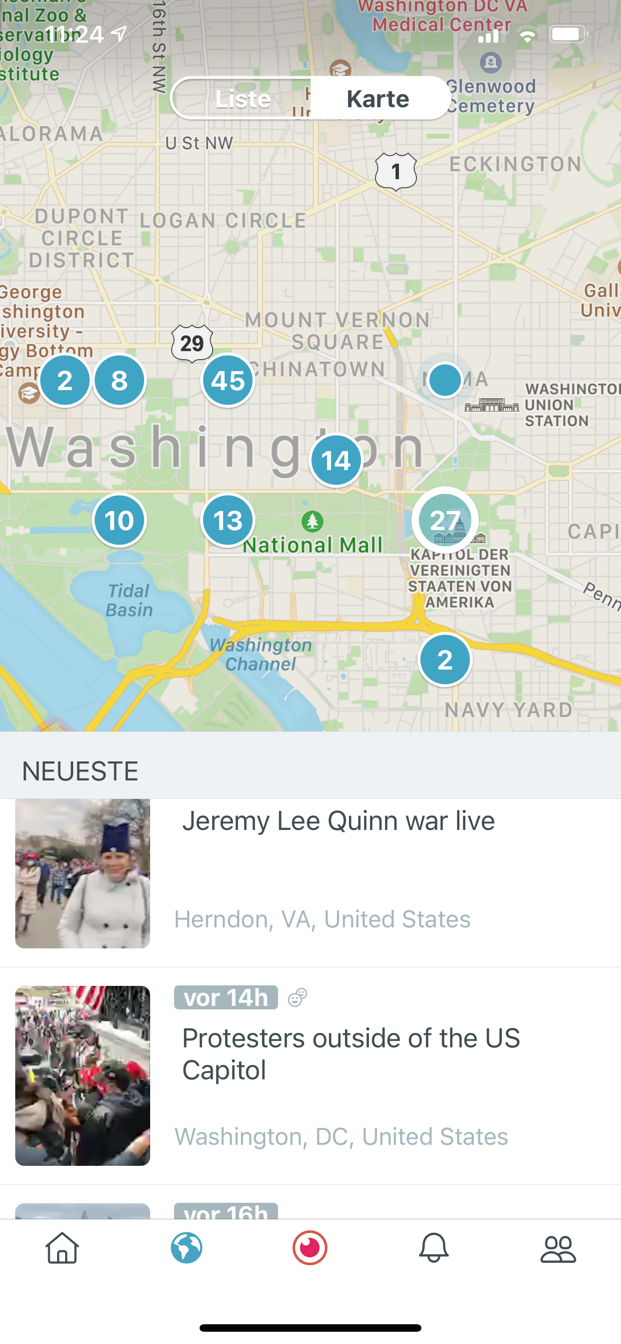Start a broadcast with the red button

click(310, 1248)
